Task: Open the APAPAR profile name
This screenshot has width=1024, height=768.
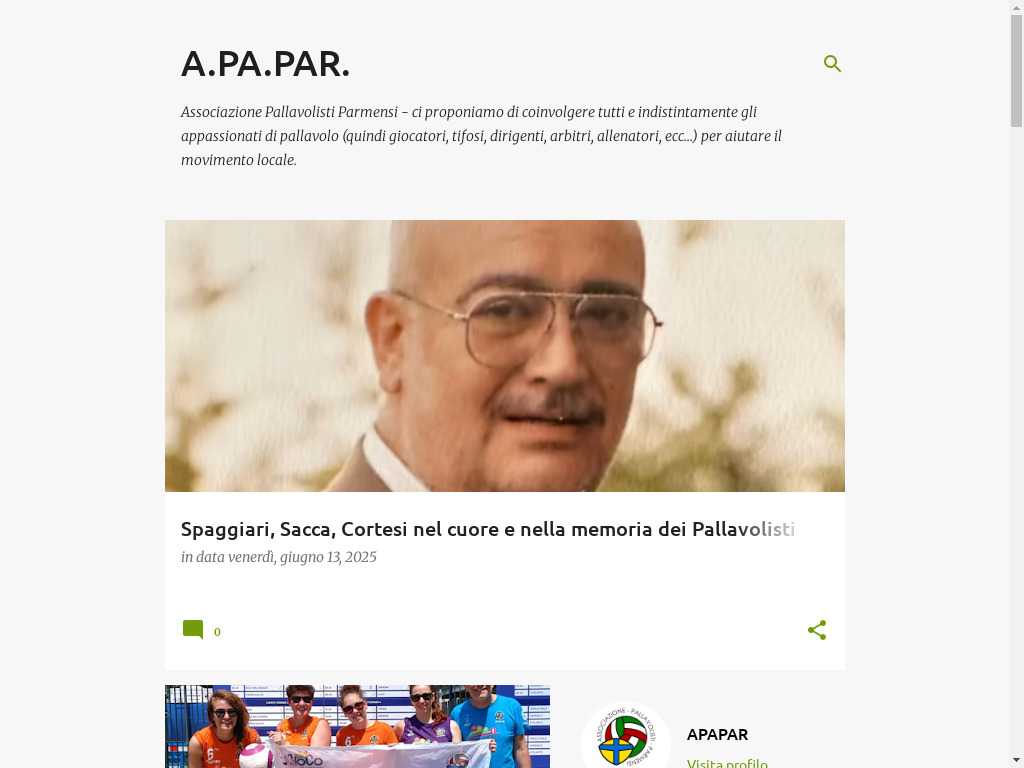Action: (x=717, y=734)
